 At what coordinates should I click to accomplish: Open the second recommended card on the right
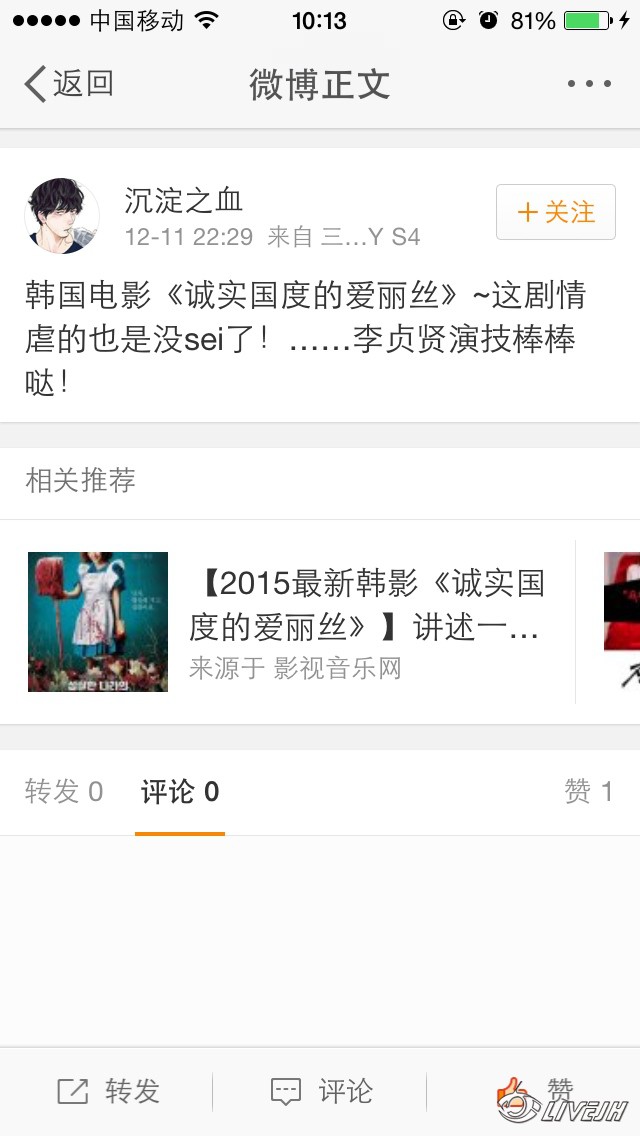tap(621, 620)
